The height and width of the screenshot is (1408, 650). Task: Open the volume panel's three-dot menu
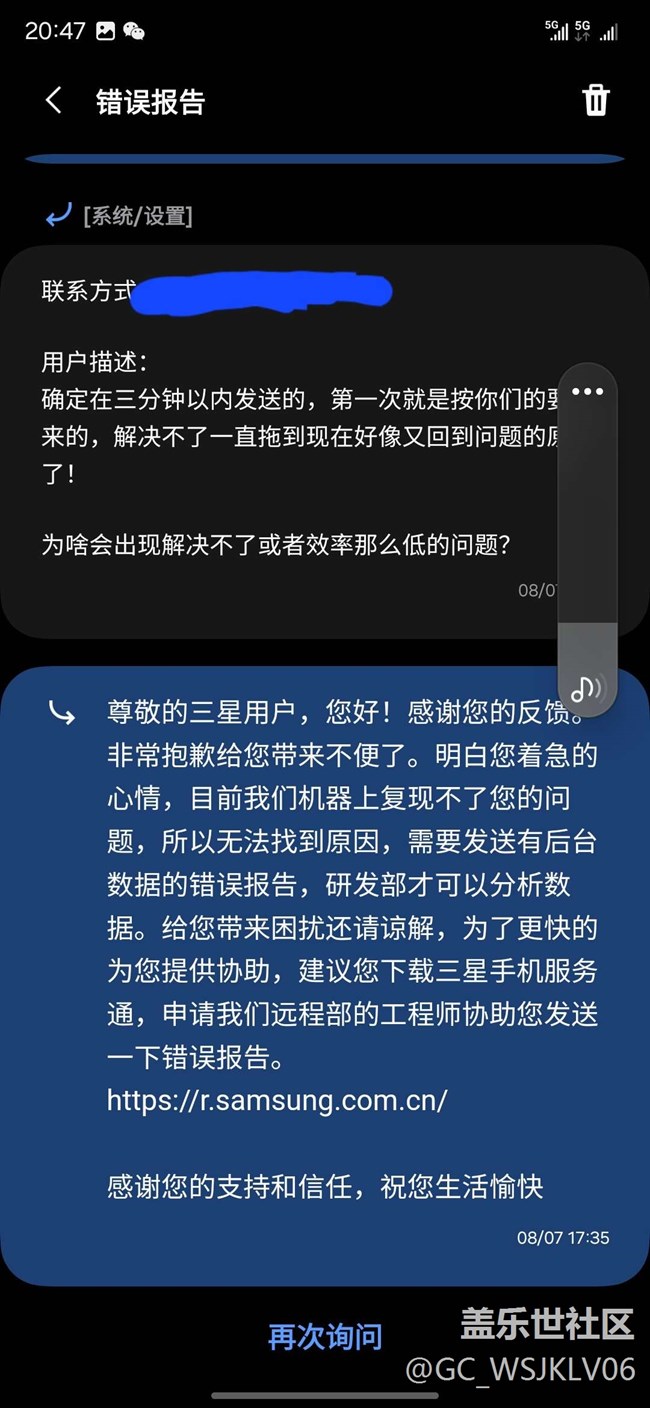click(587, 392)
